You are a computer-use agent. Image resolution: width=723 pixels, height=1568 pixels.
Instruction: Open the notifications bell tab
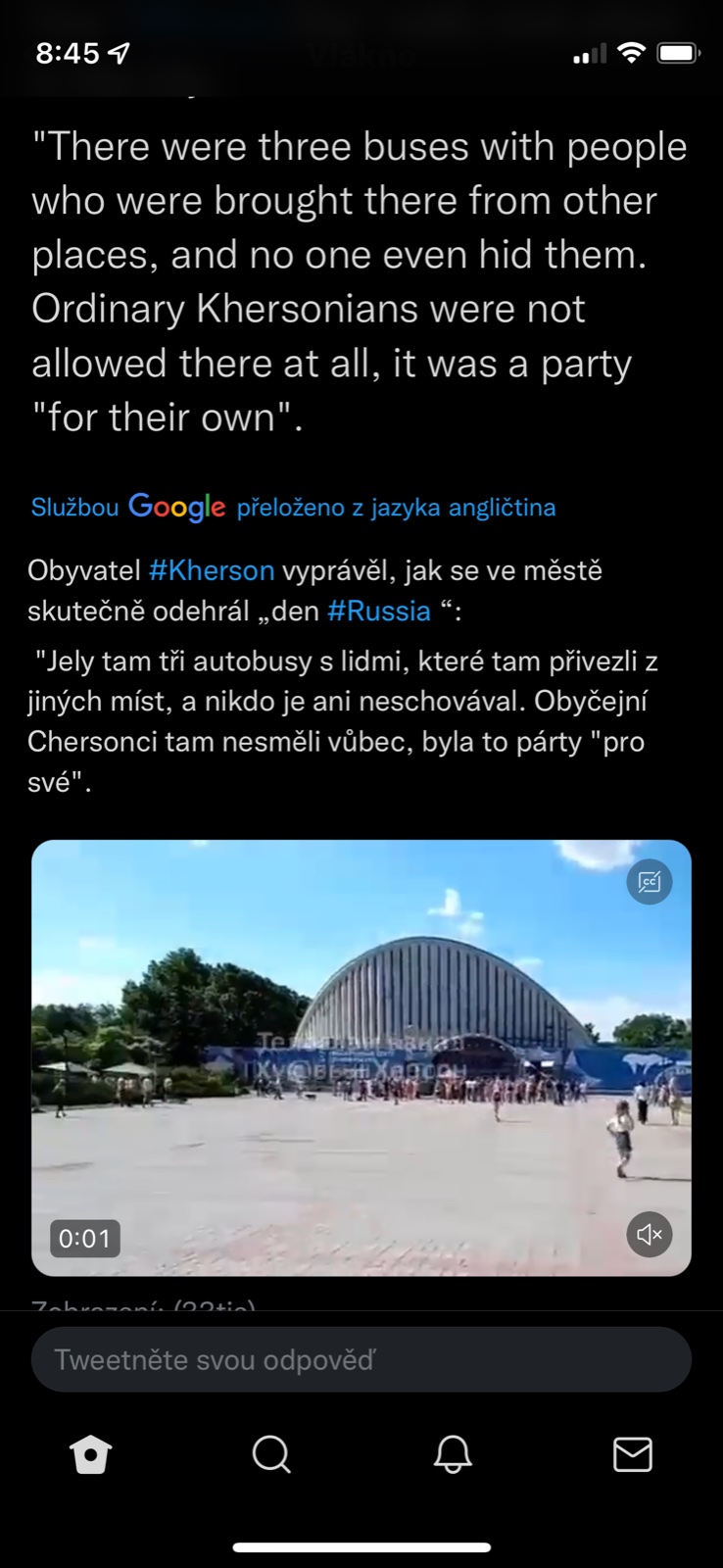(453, 1455)
